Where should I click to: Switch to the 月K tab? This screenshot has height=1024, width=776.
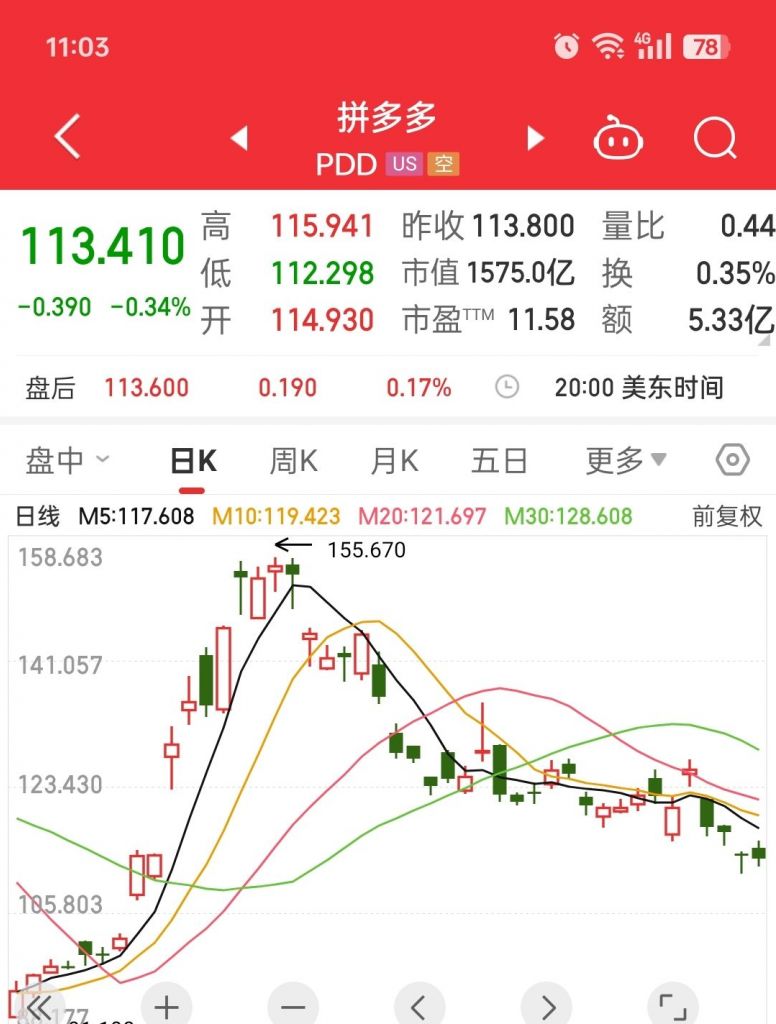click(394, 461)
